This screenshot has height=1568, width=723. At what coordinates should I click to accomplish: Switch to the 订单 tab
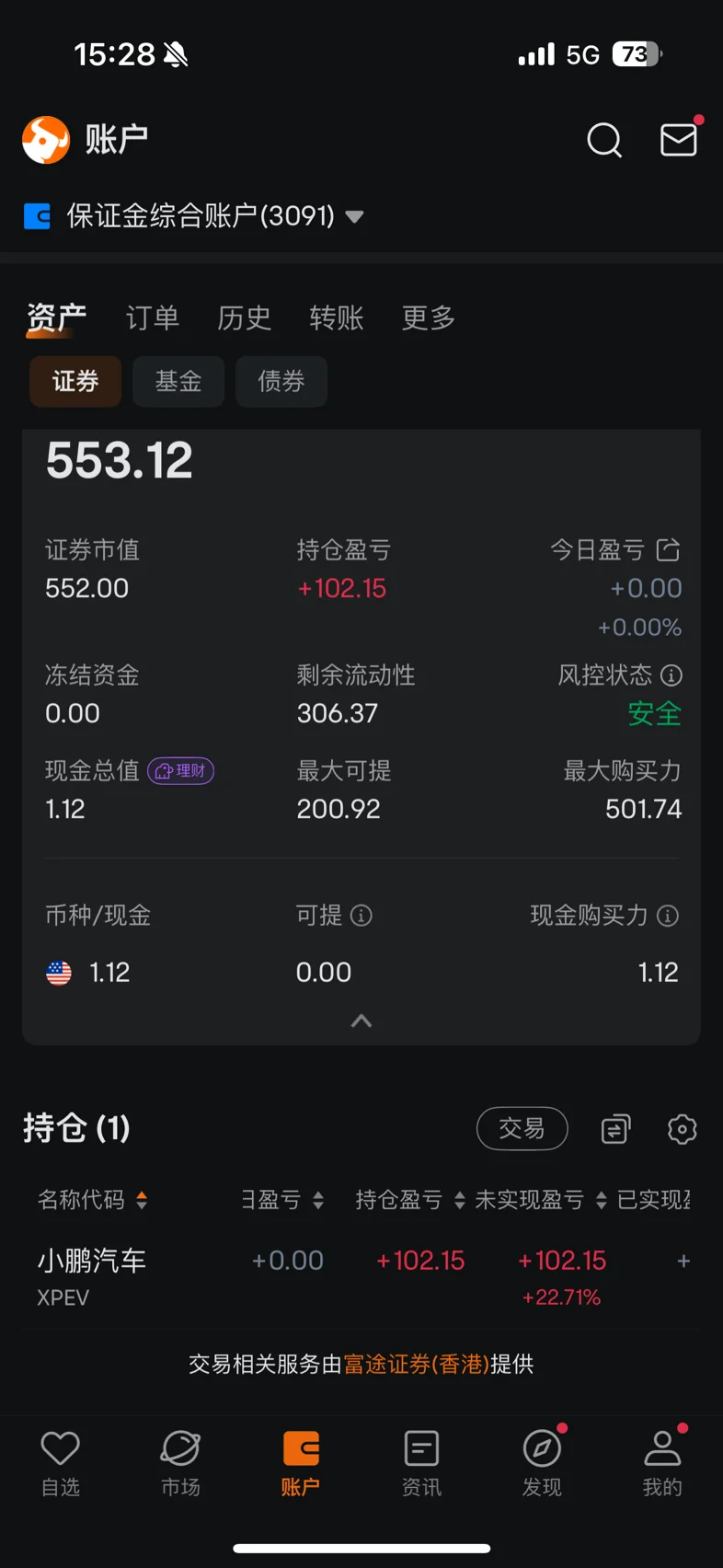click(153, 318)
